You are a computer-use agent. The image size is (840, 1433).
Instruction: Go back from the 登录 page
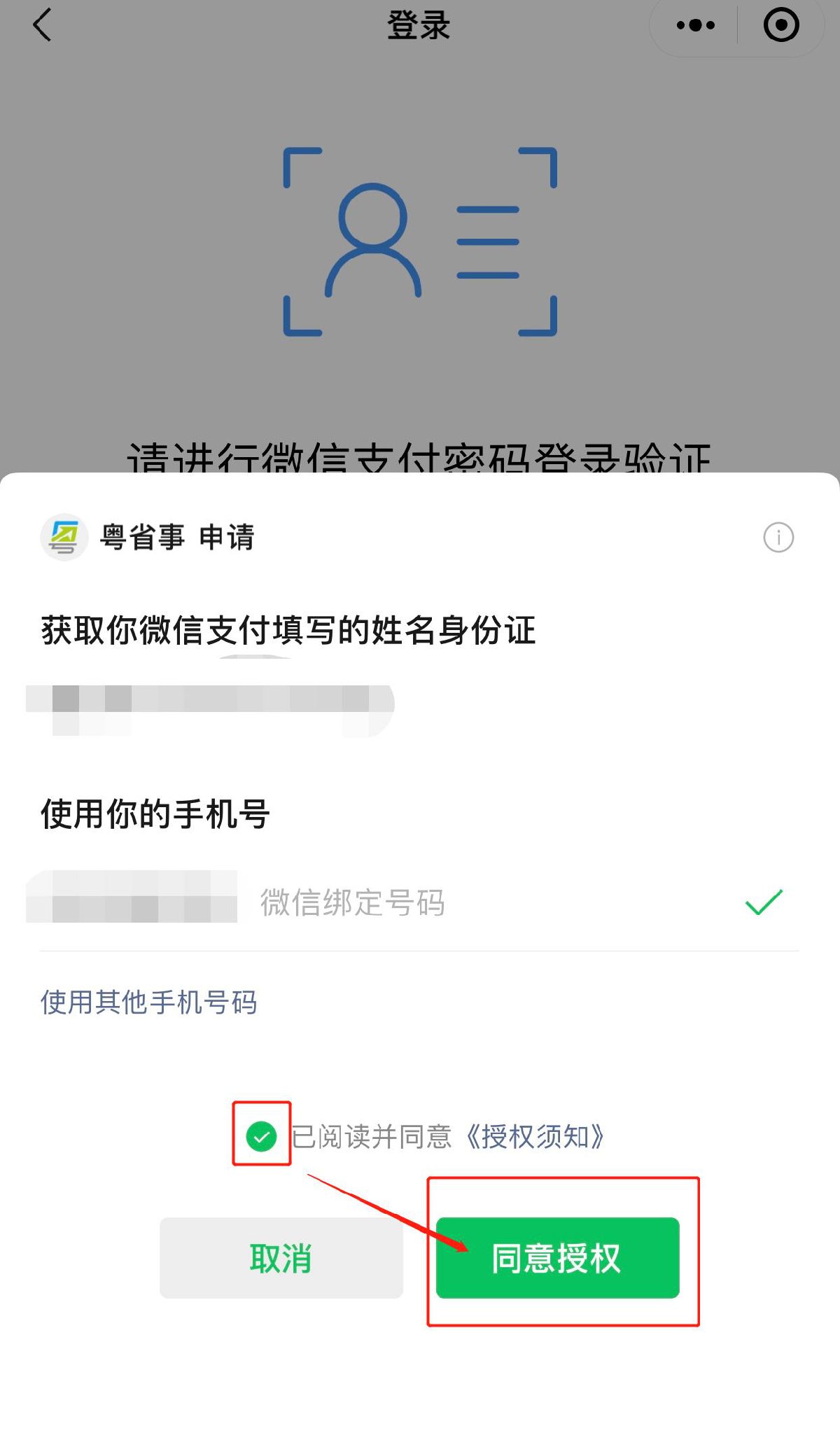[42, 26]
